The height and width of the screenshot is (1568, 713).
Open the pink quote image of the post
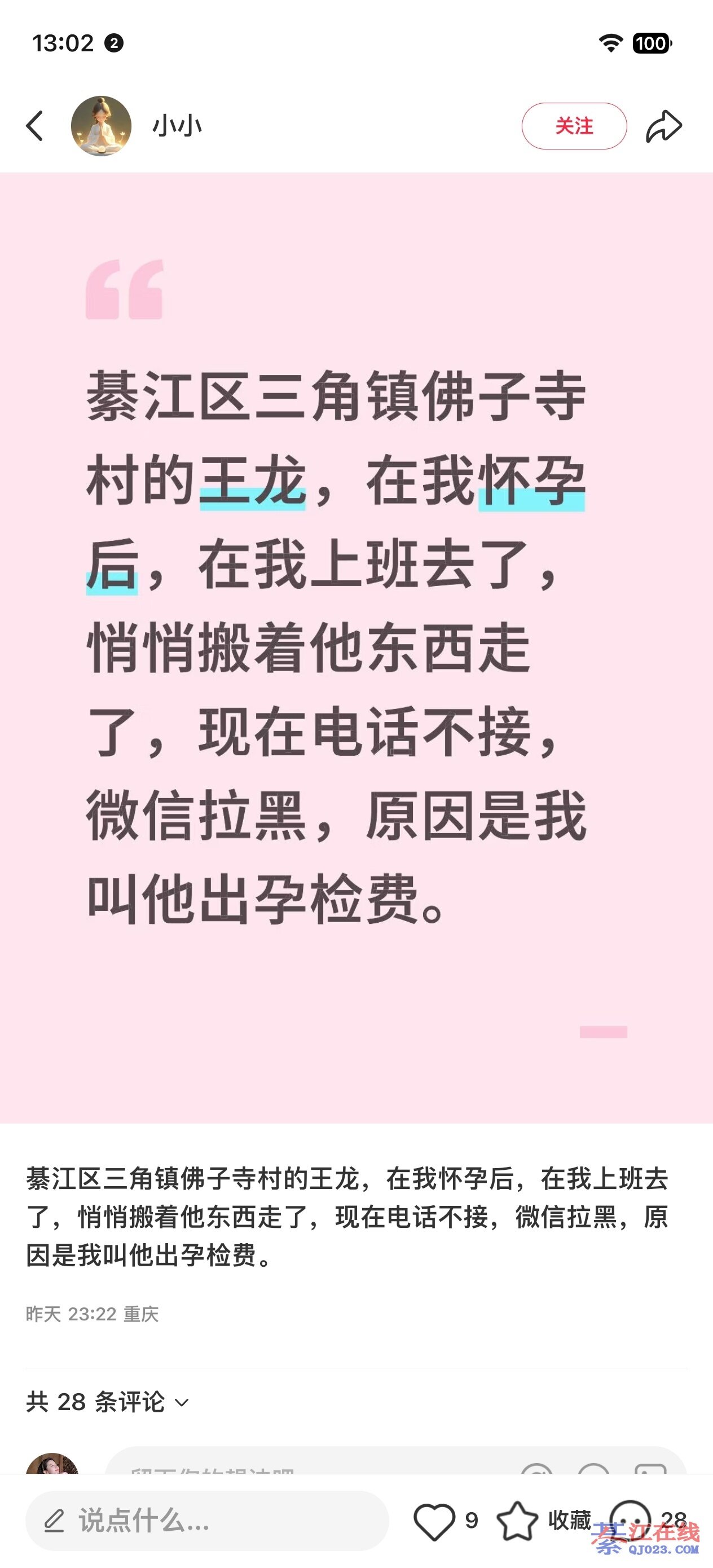coord(356,648)
